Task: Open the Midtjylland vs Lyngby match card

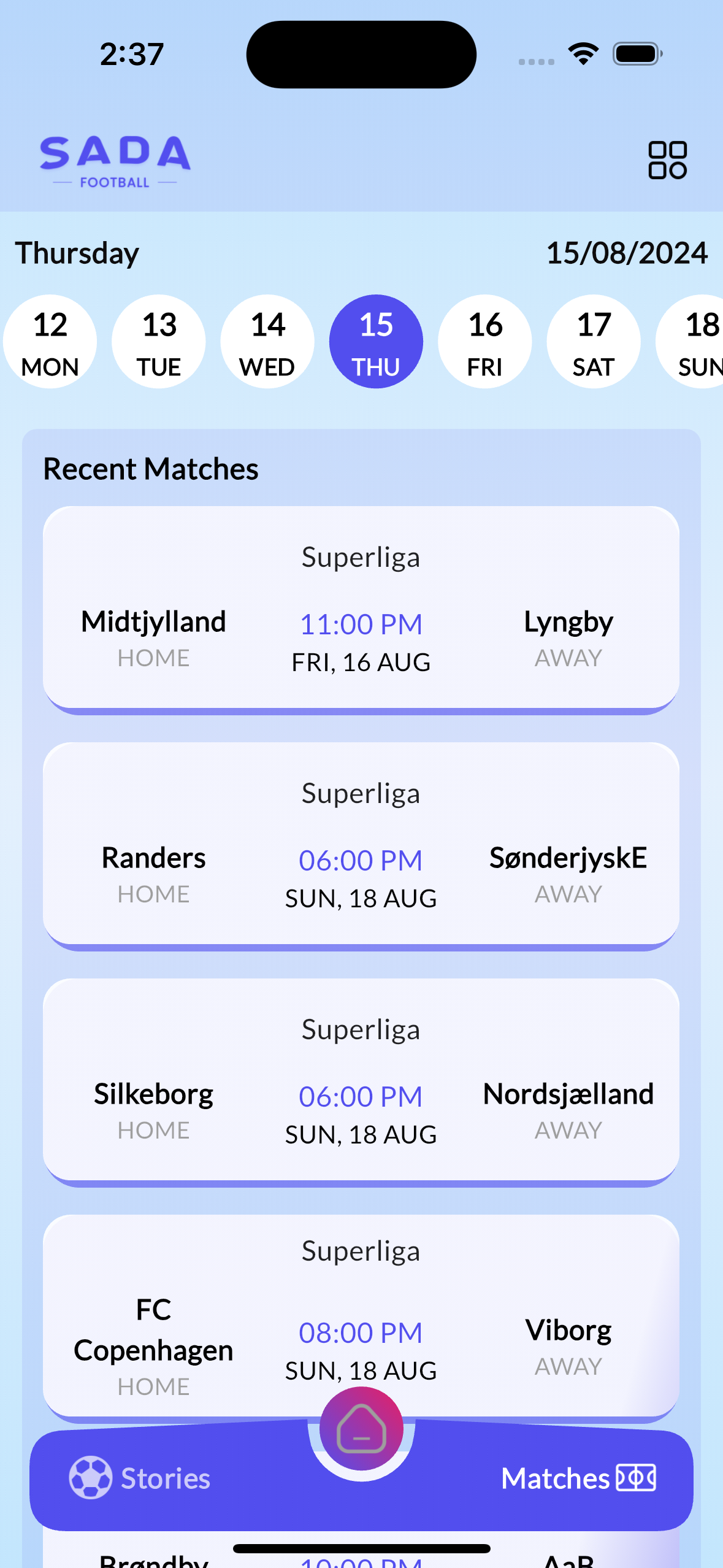Action: tap(361, 607)
